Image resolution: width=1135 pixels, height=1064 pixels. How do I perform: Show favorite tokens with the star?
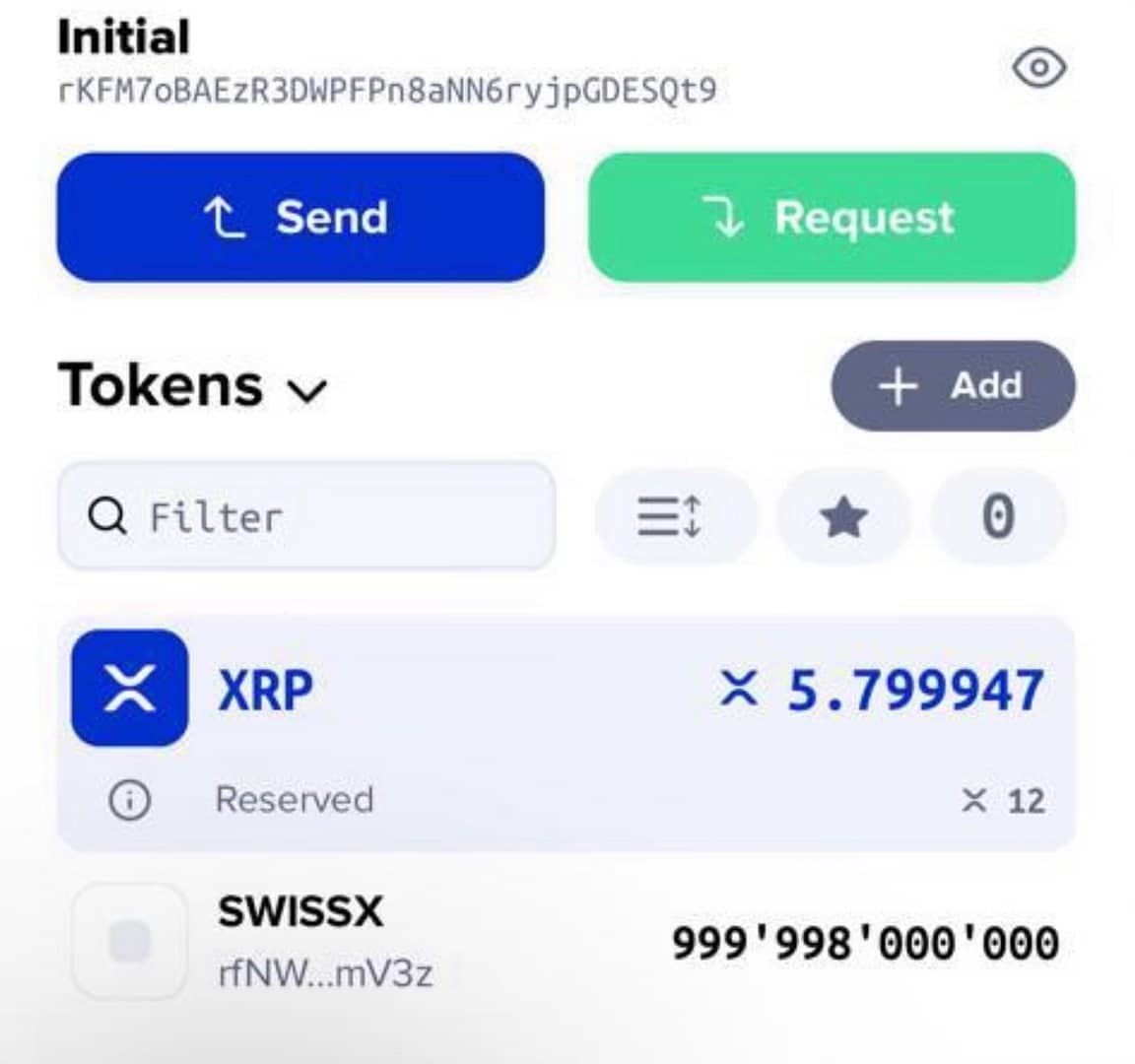843,517
